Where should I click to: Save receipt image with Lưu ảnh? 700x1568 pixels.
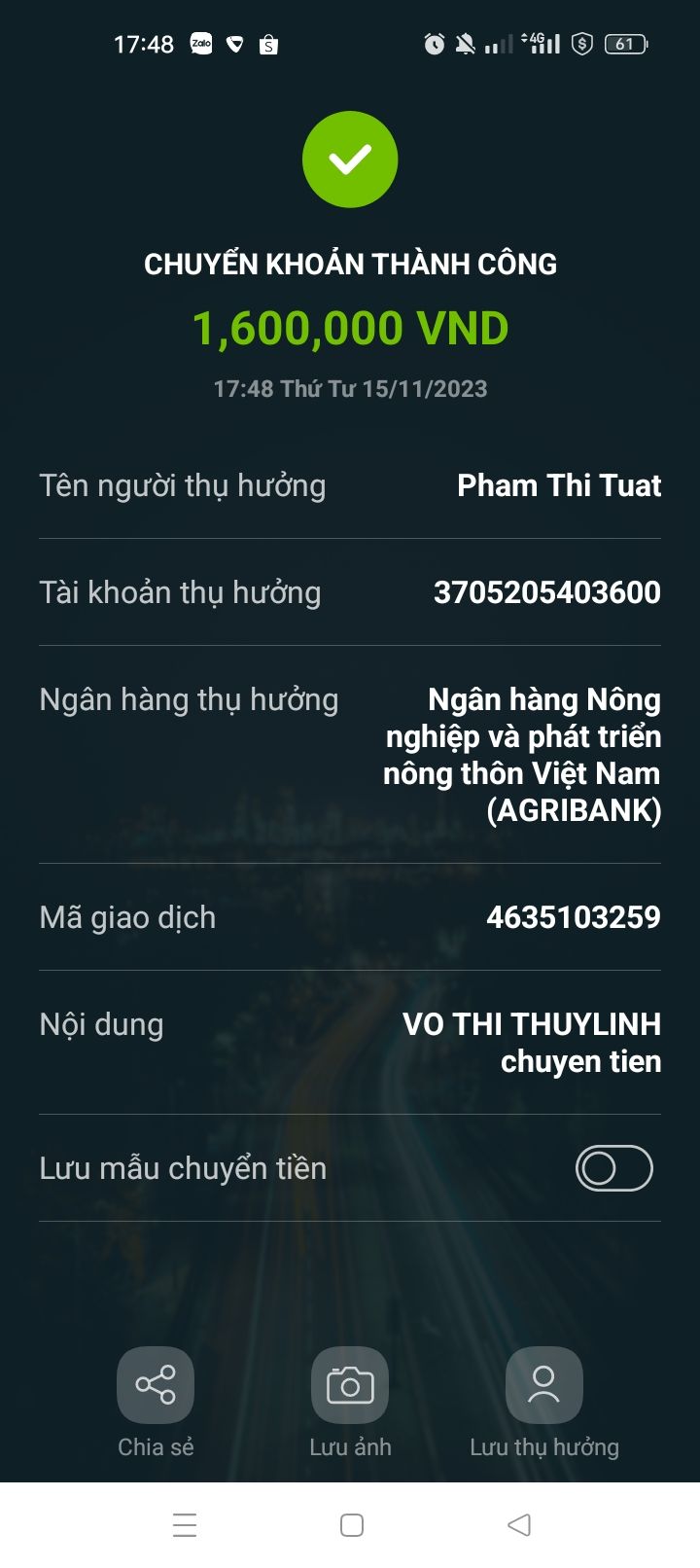[x=350, y=1385]
